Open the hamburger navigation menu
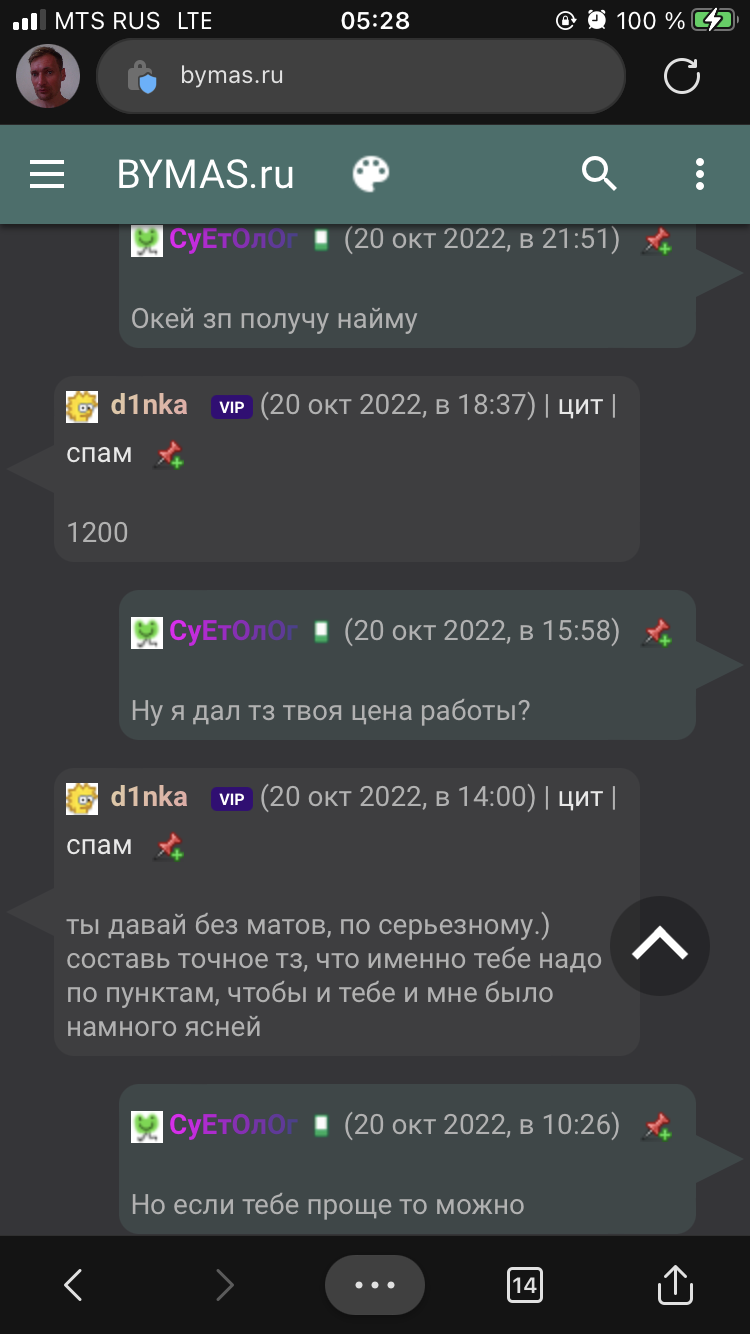Viewport: 750px width, 1334px height. (x=47, y=175)
